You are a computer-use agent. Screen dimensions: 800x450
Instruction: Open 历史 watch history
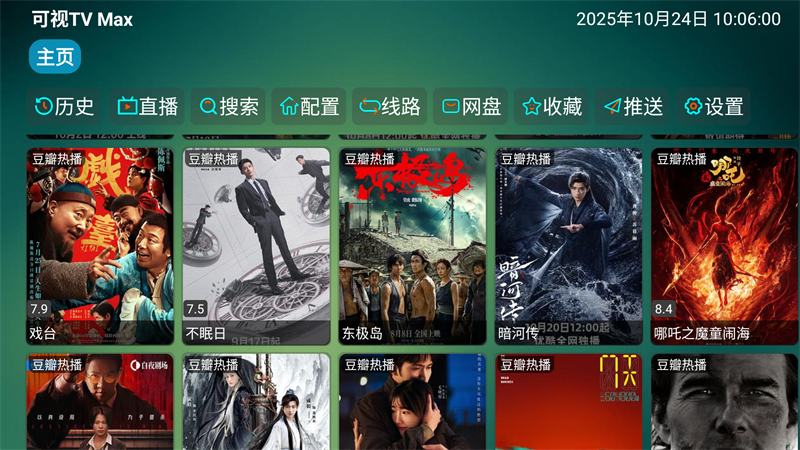64,107
